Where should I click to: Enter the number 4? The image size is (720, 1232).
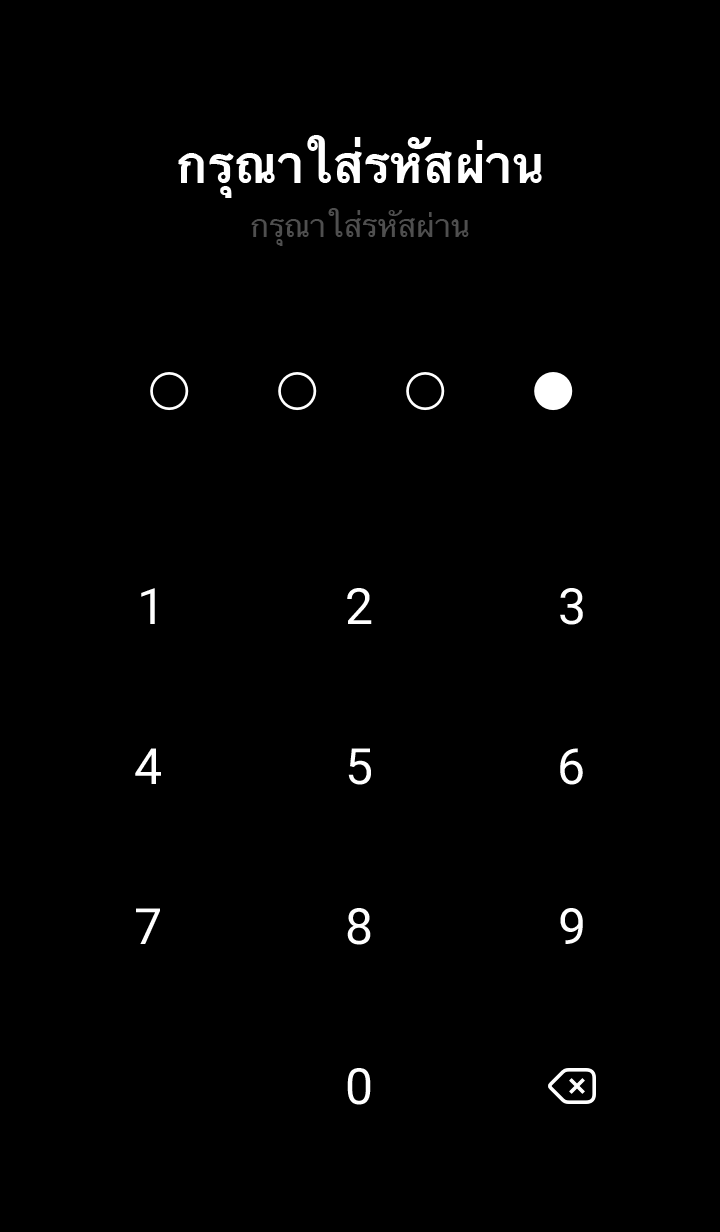pos(149,767)
